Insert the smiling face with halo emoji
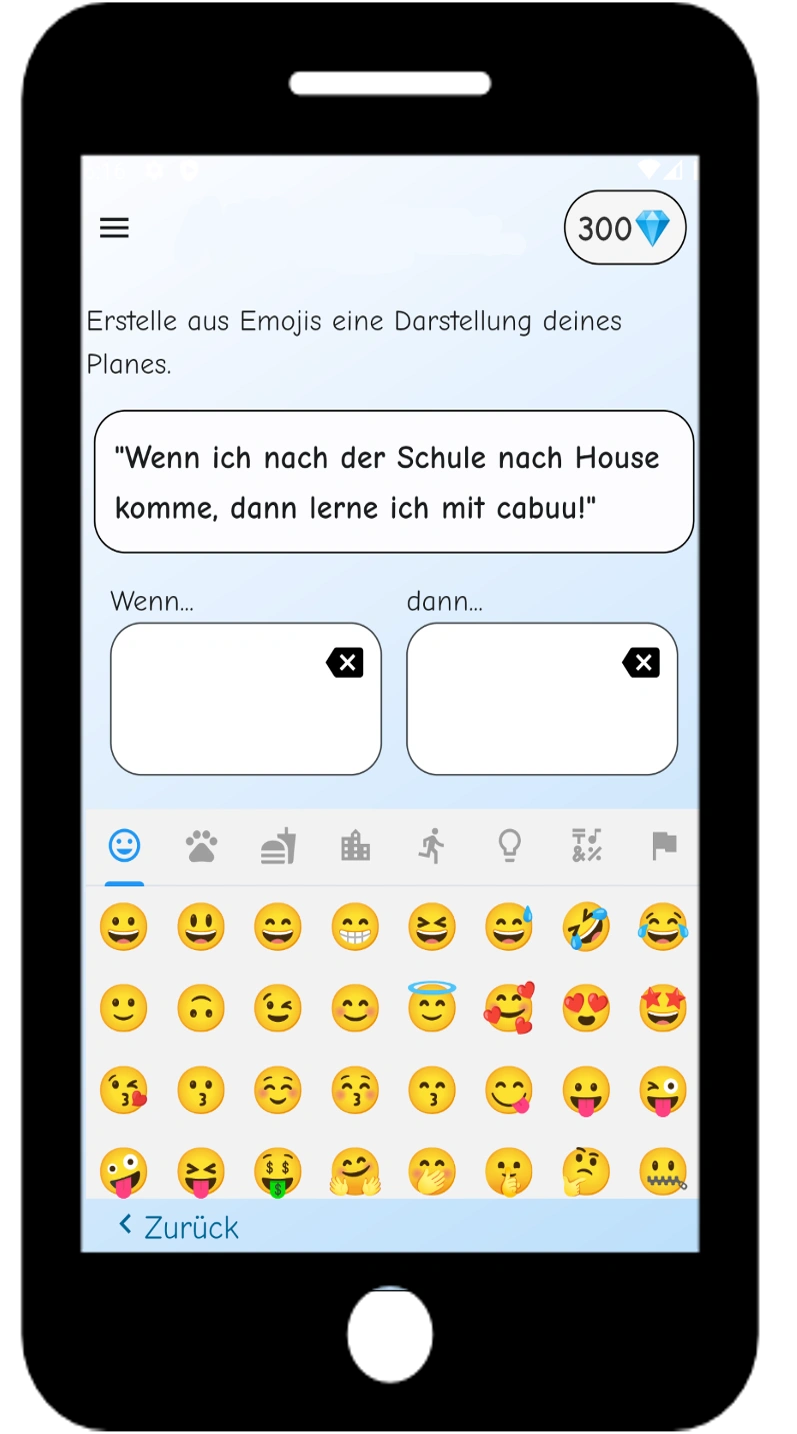797x1434 pixels. point(432,1008)
